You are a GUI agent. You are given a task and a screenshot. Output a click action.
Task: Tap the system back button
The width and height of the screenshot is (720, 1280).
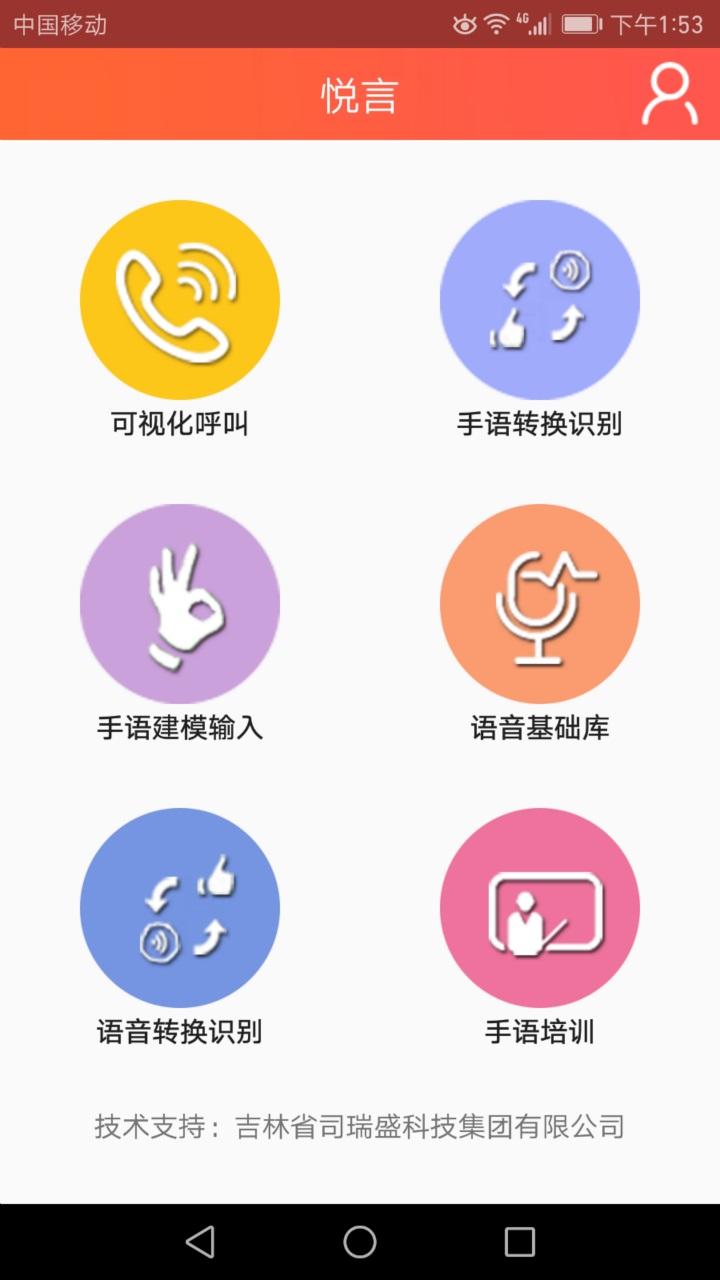[200, 1242]
